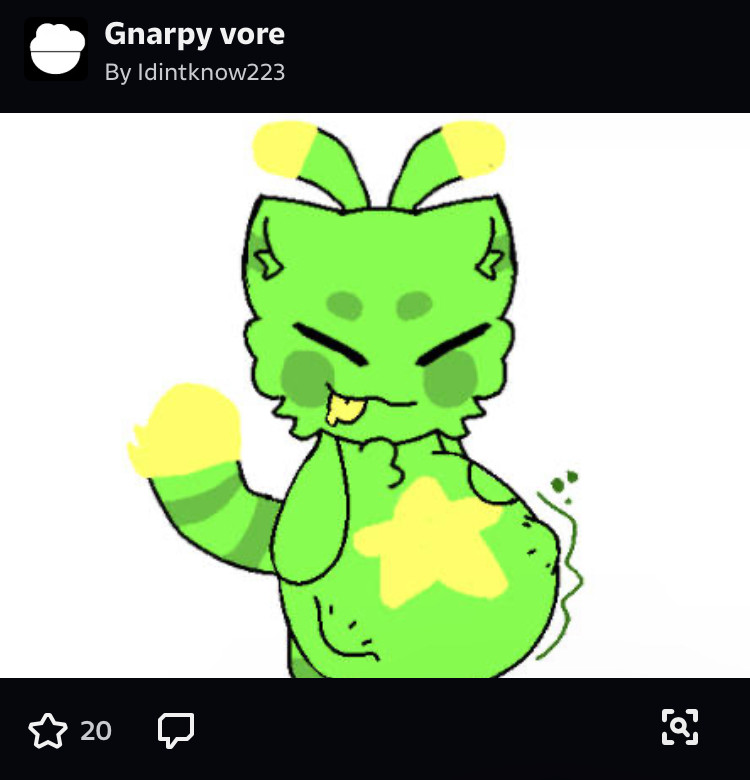Viewport: 750px width, 780px height.
Task: Open the Idintknow223 author avatar
Action: [56, 49]
